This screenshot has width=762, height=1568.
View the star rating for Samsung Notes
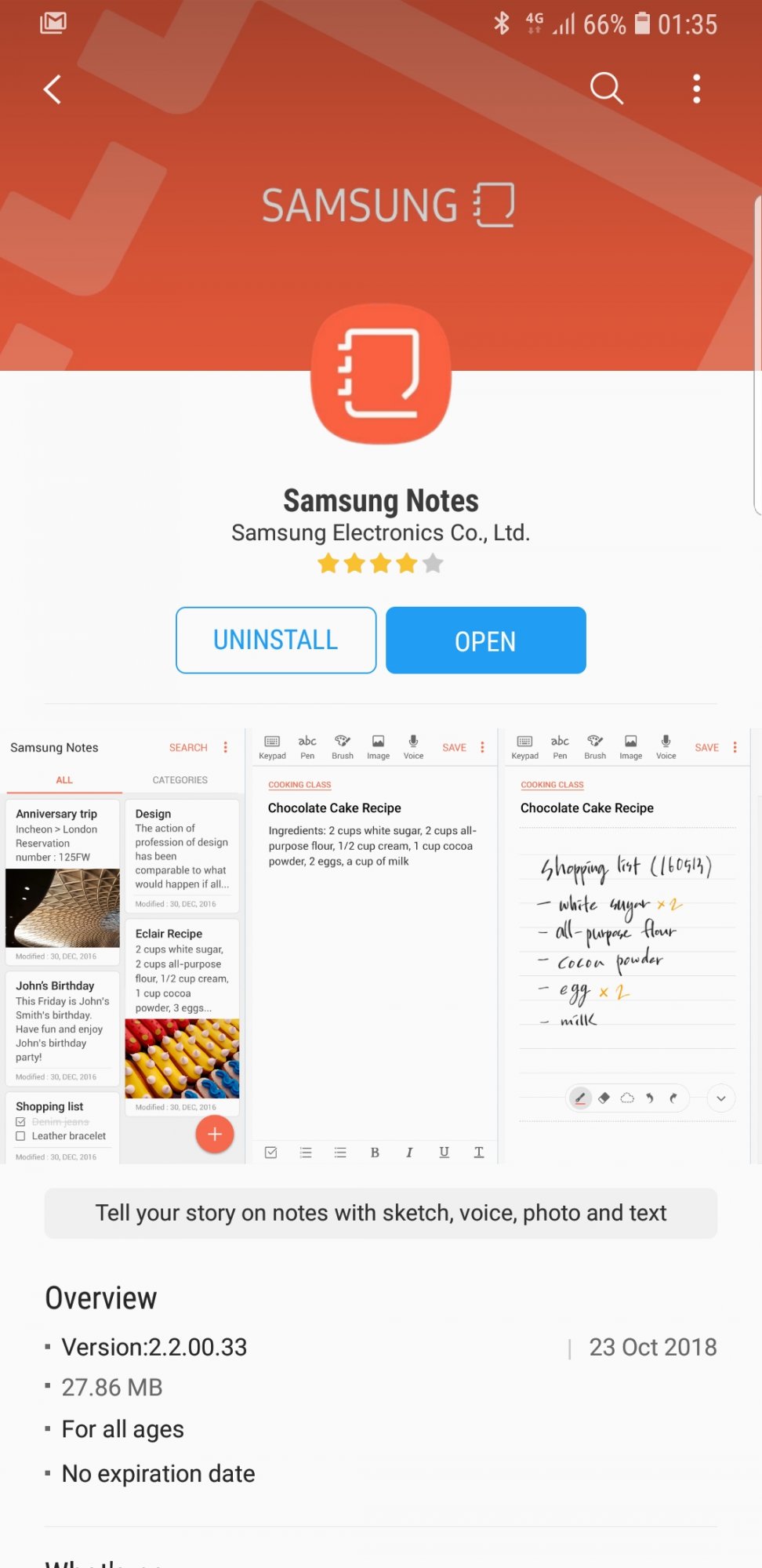pyautogui.click(x=381, y=564)
